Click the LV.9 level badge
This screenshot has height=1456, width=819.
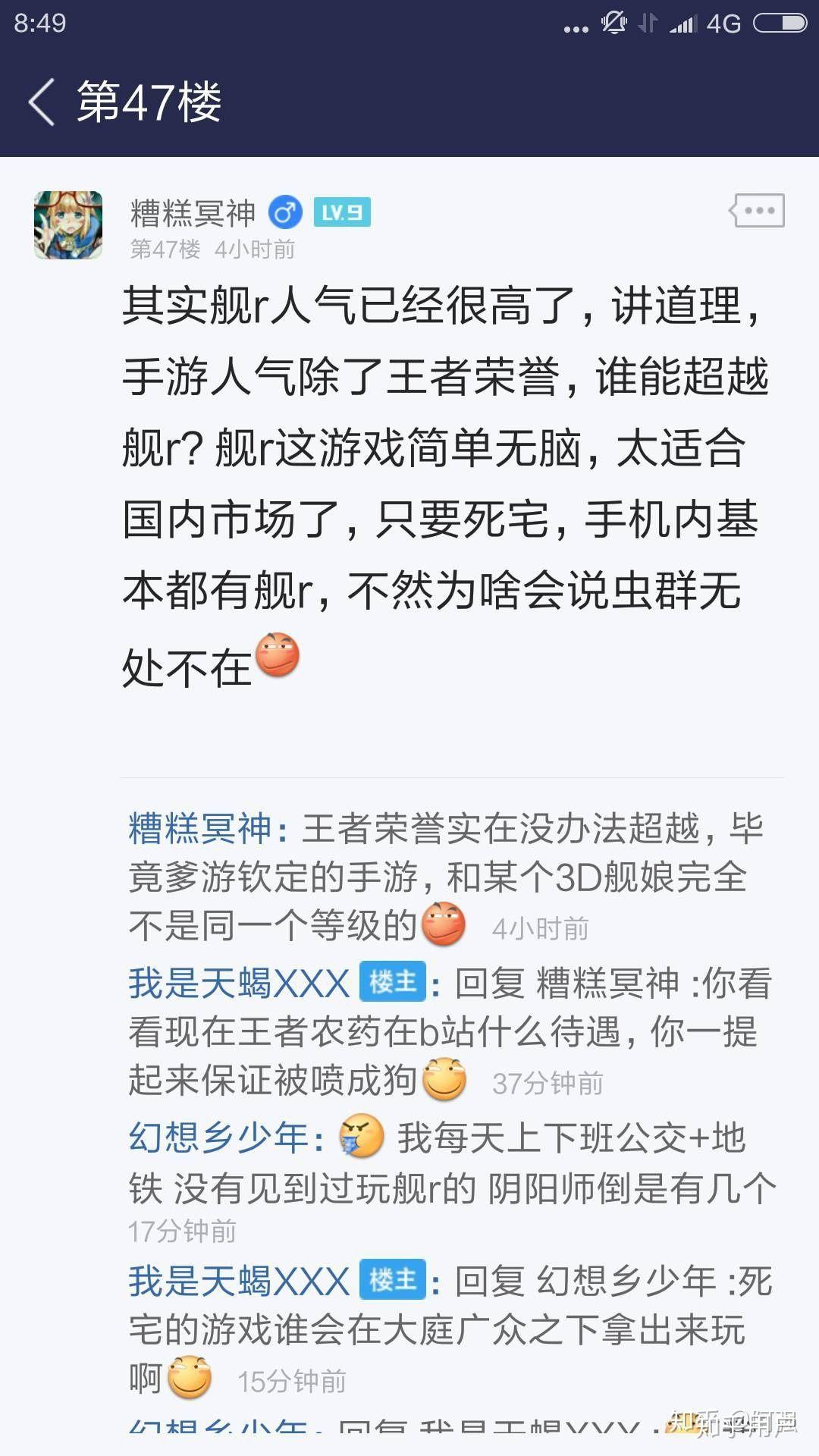[x=341, y=212]
